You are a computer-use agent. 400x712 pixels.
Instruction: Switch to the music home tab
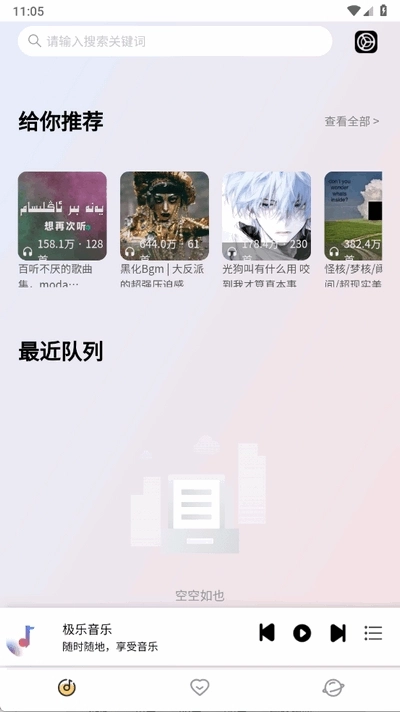pyautogui.click(x=67, y=687)
